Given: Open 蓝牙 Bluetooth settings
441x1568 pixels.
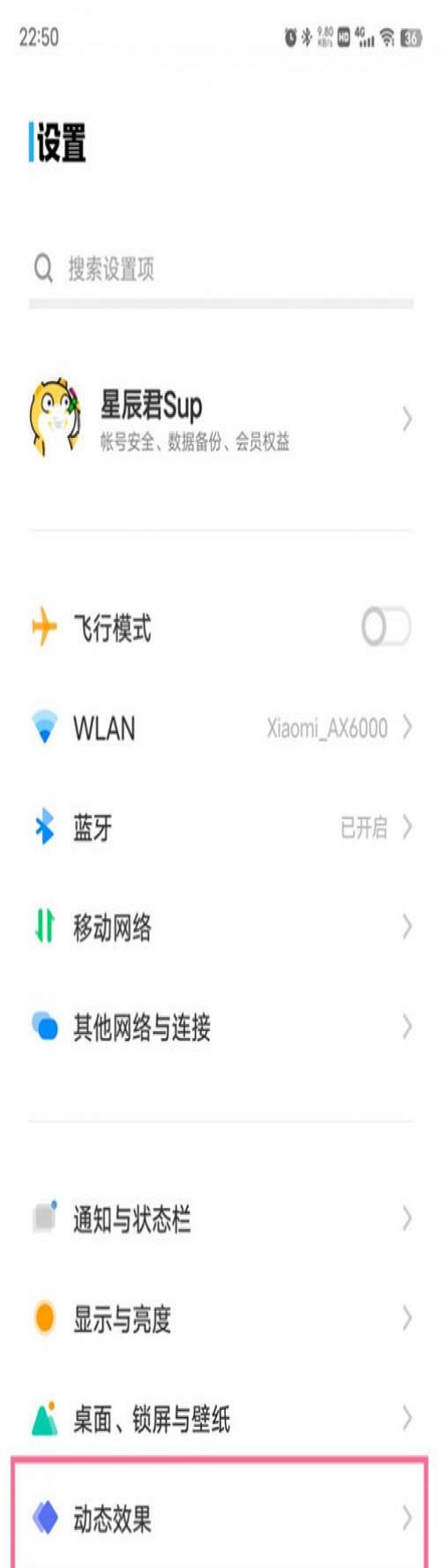Looking at the screenshot, I should pos(220,828).
